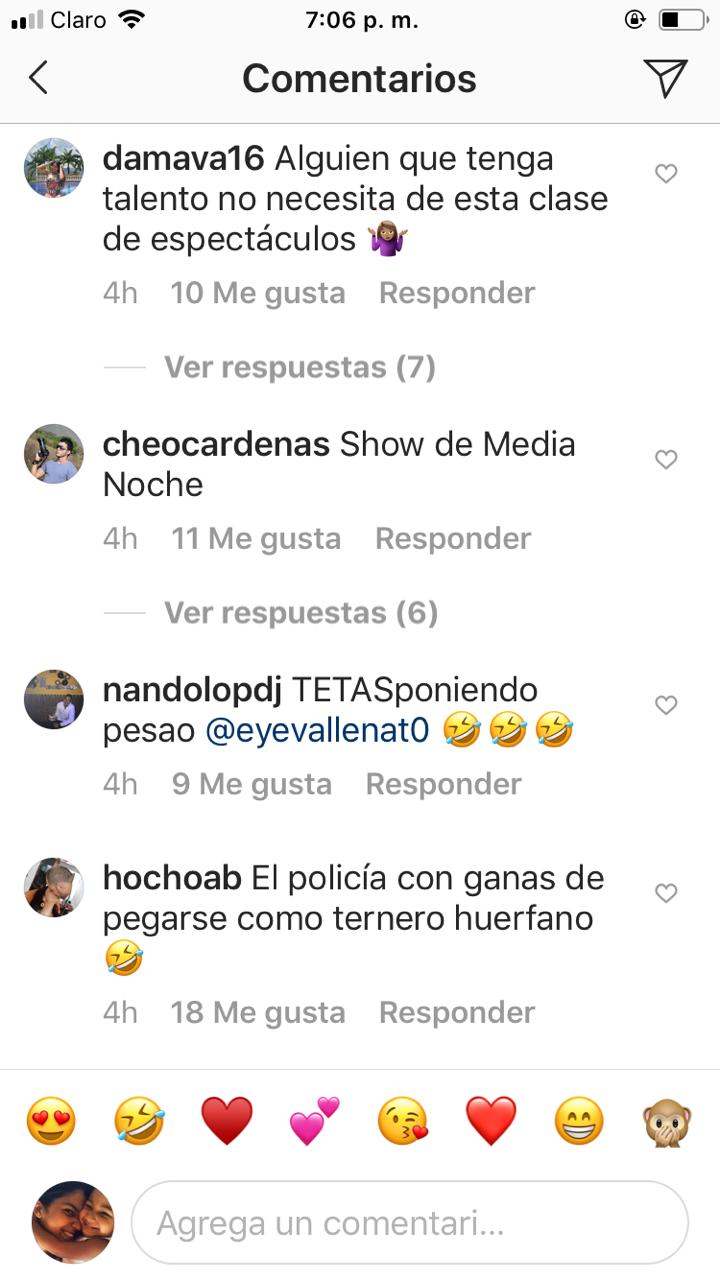Open direct messages paper plane icon
Image resolution: width=720 pixels, height=1280 pixels.
665,78
